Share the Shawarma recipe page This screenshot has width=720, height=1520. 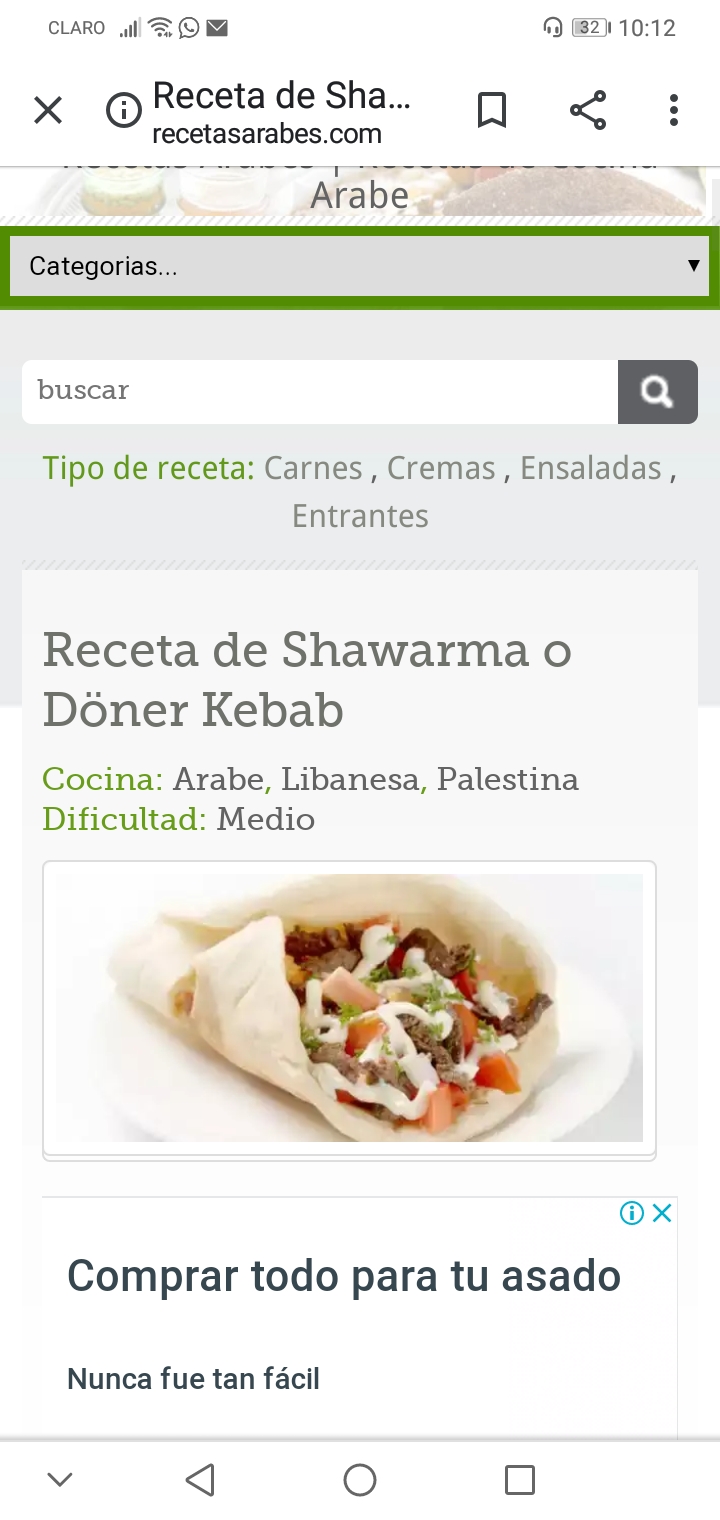[x=588, y=110]
